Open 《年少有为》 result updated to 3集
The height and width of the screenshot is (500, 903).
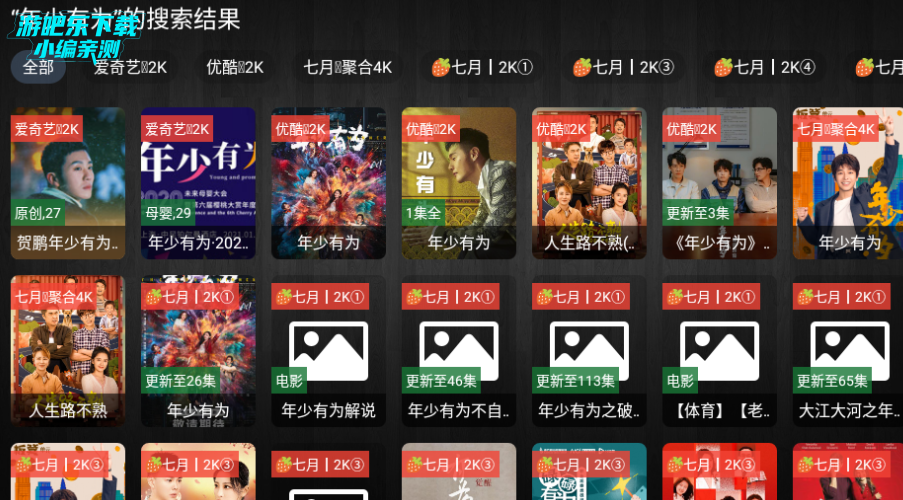(719, 183)
